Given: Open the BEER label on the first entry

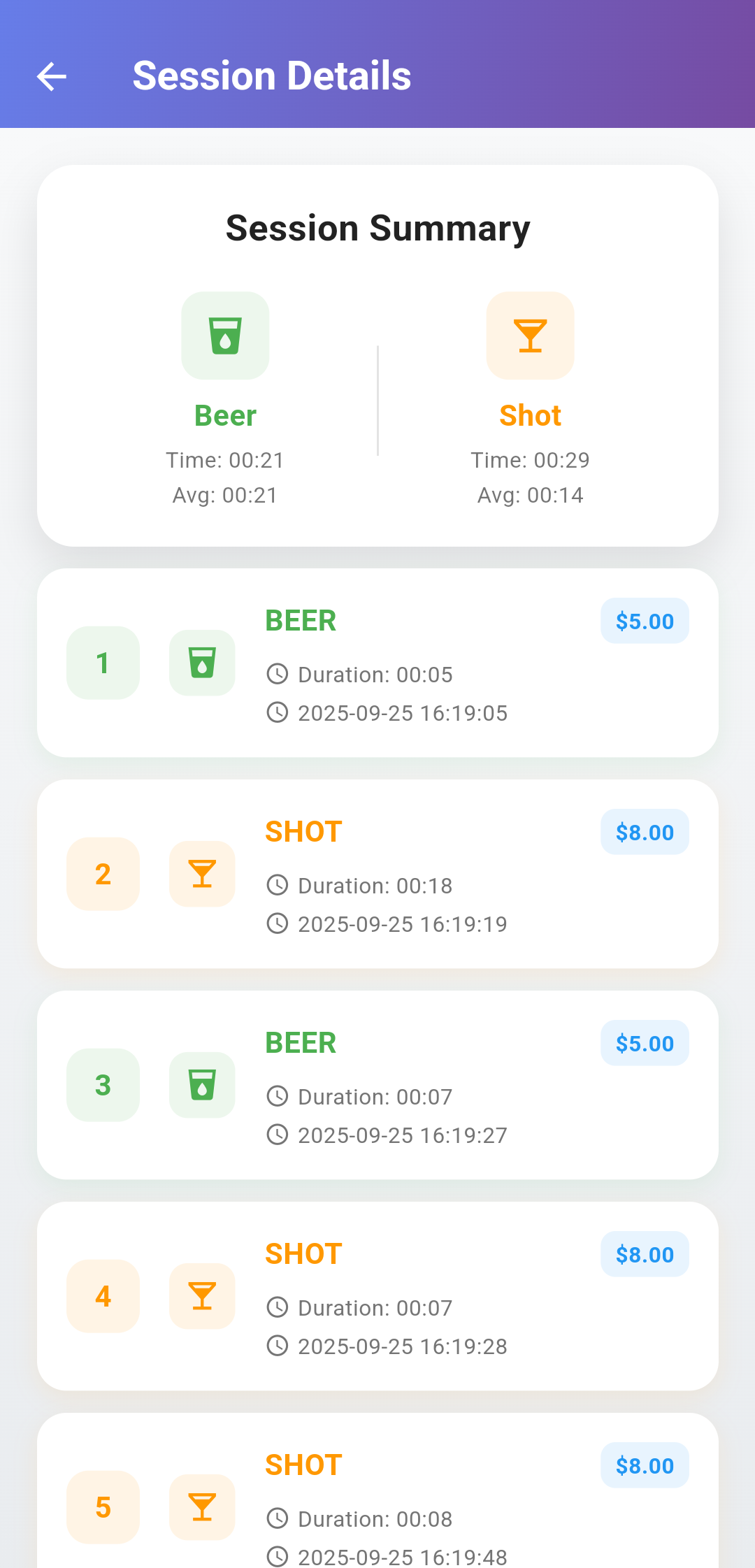Looking at the screenshot, I should click(300, 620).
